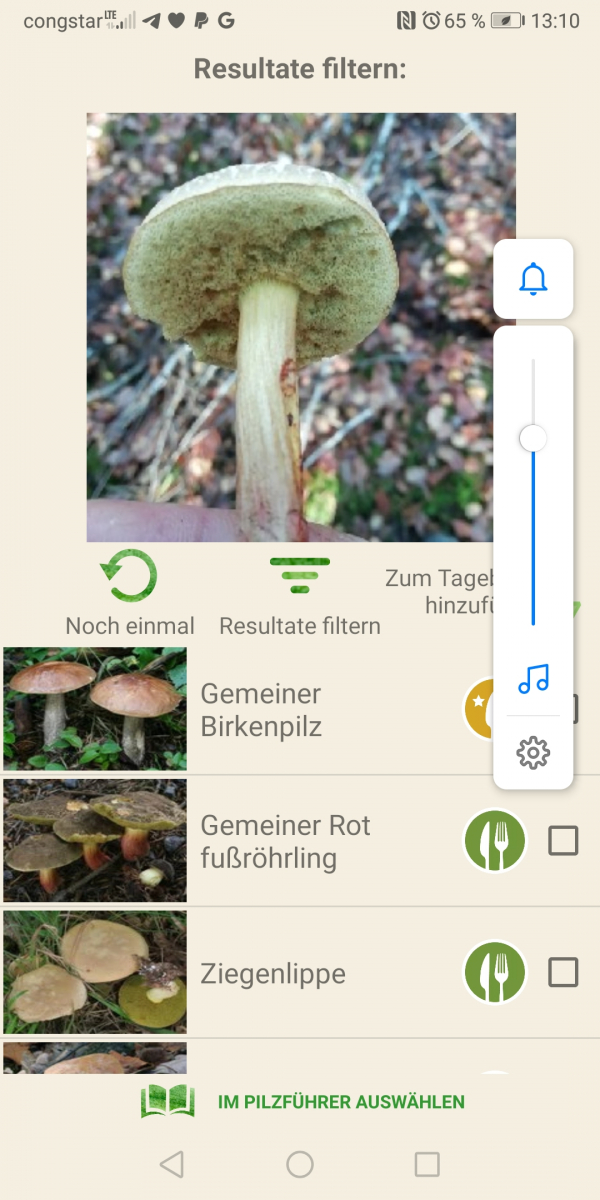
Task: Open volume settings gear
Action: pos(533,752)
